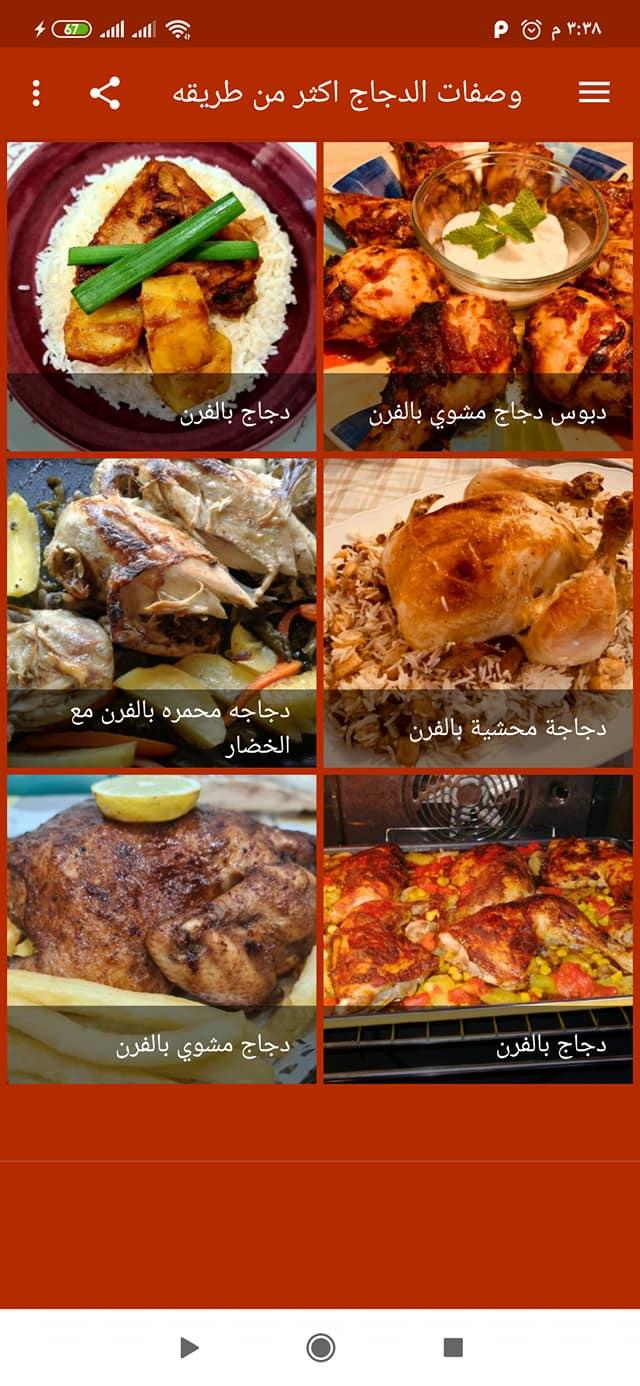Open the navigation drawer menu
640x1386 pixels.
pyautogui.click(x=594, y=93)
